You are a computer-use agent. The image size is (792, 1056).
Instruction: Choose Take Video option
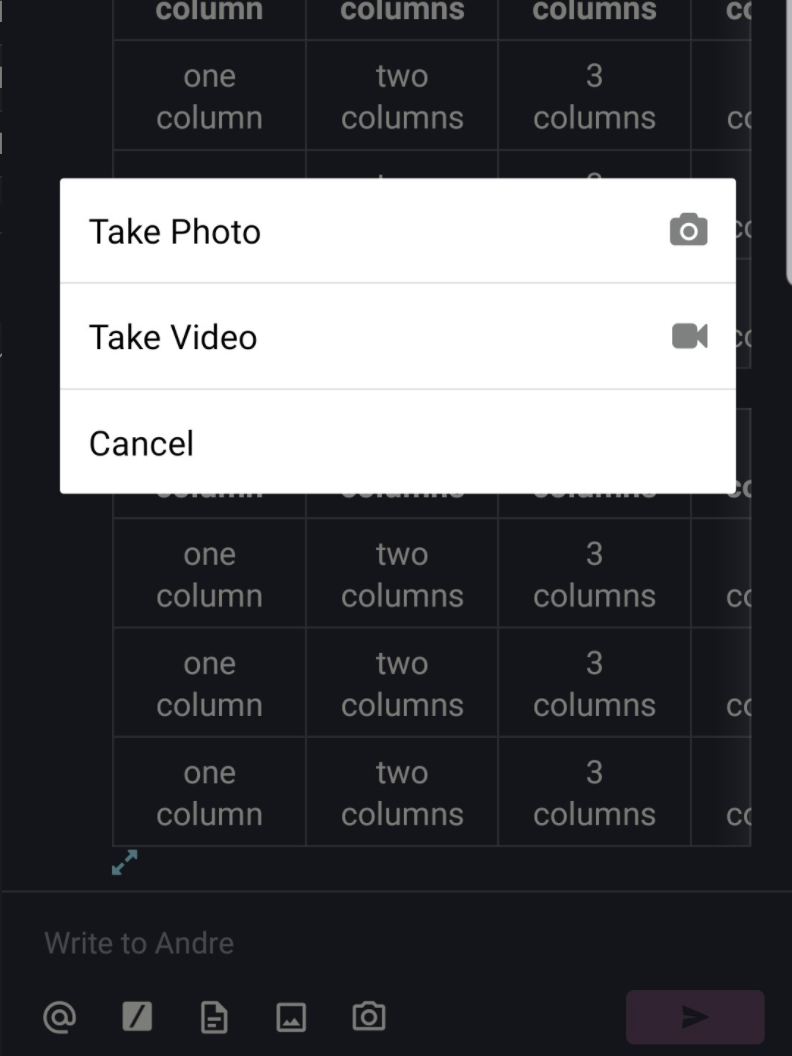click(x=397, y=337)
